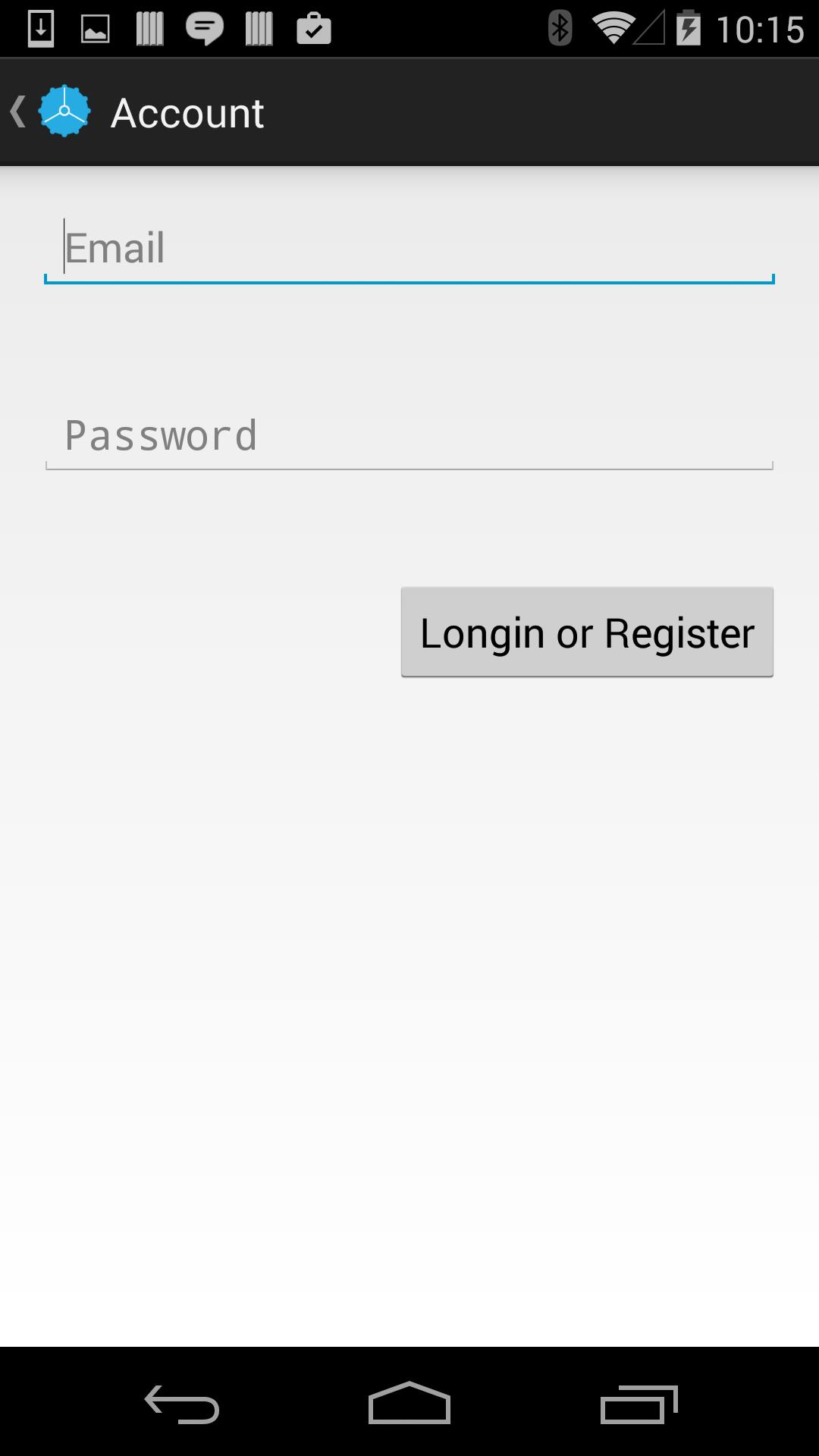Open recent apps
The image size is (819, 1456).
639,1404
